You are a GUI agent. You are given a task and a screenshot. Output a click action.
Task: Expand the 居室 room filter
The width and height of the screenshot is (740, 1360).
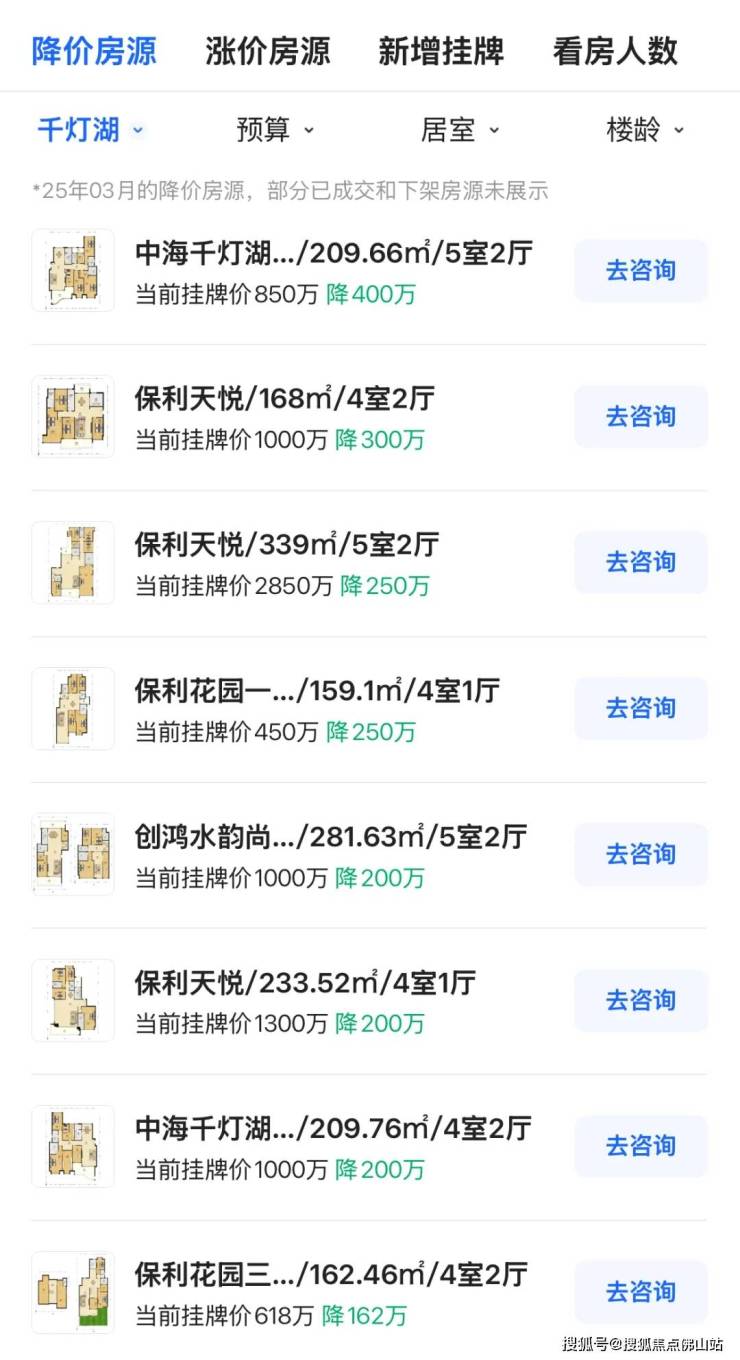pyautogui.click(x=460, y=130)
